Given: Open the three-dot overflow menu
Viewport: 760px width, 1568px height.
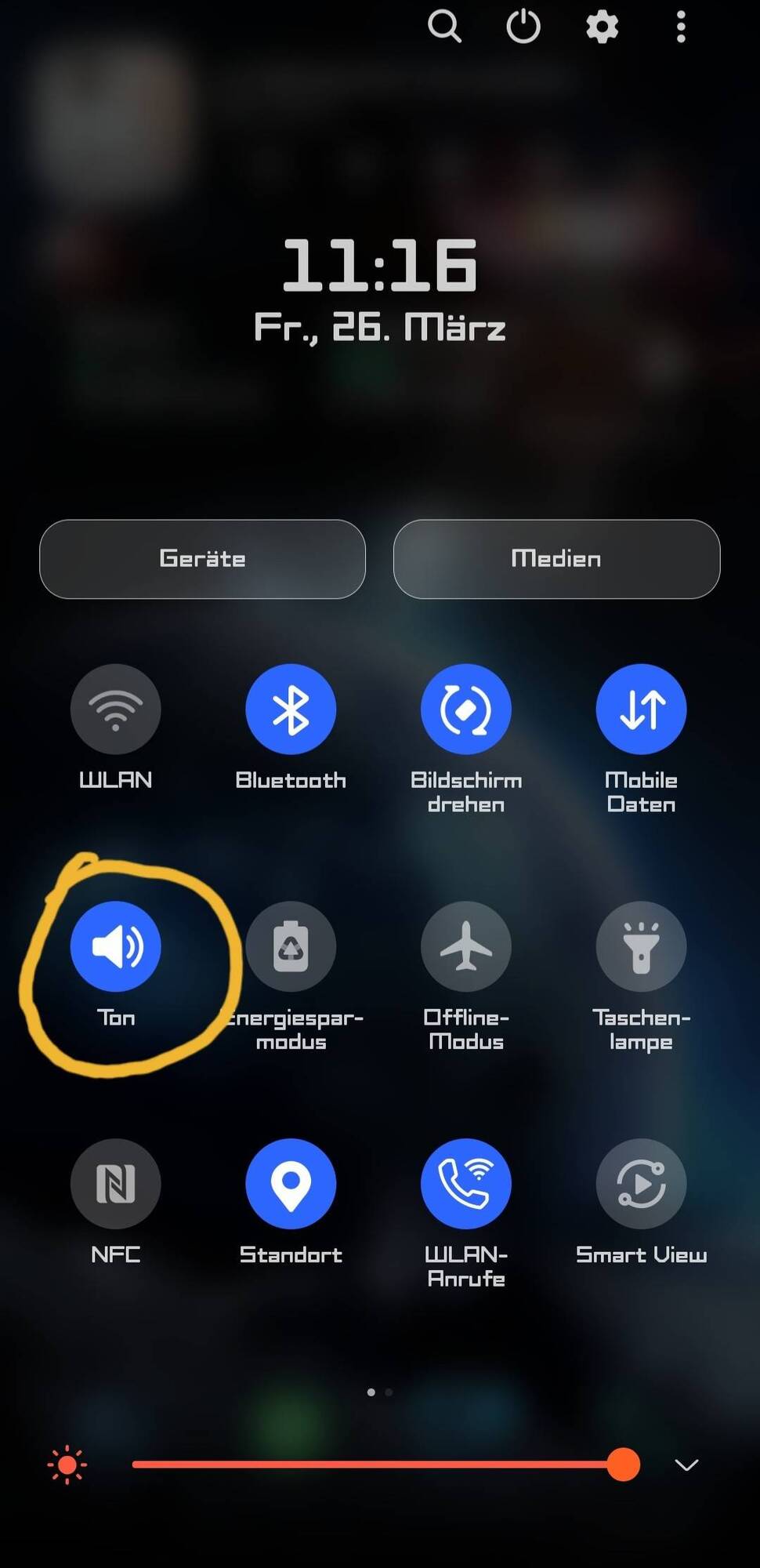Looking at the screenshot, I should tap(681, 27).
